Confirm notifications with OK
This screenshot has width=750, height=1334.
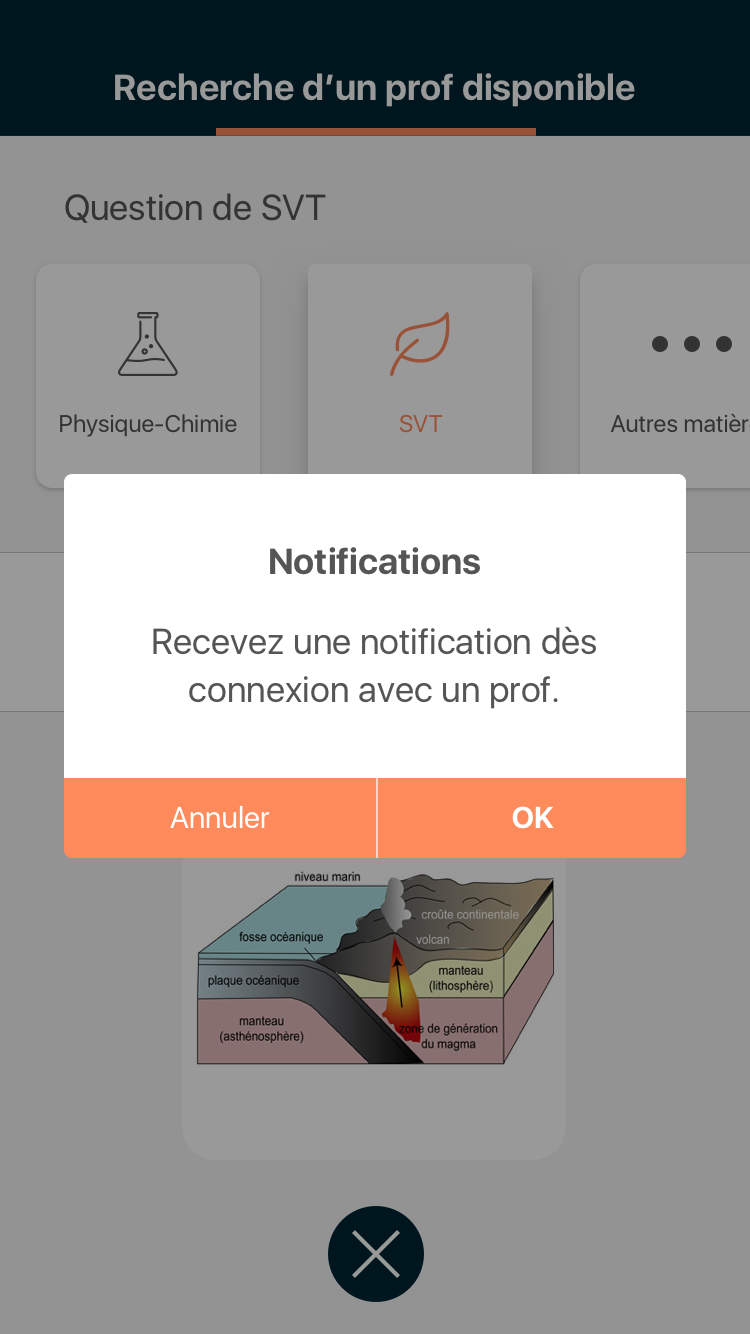coord(532,818)
